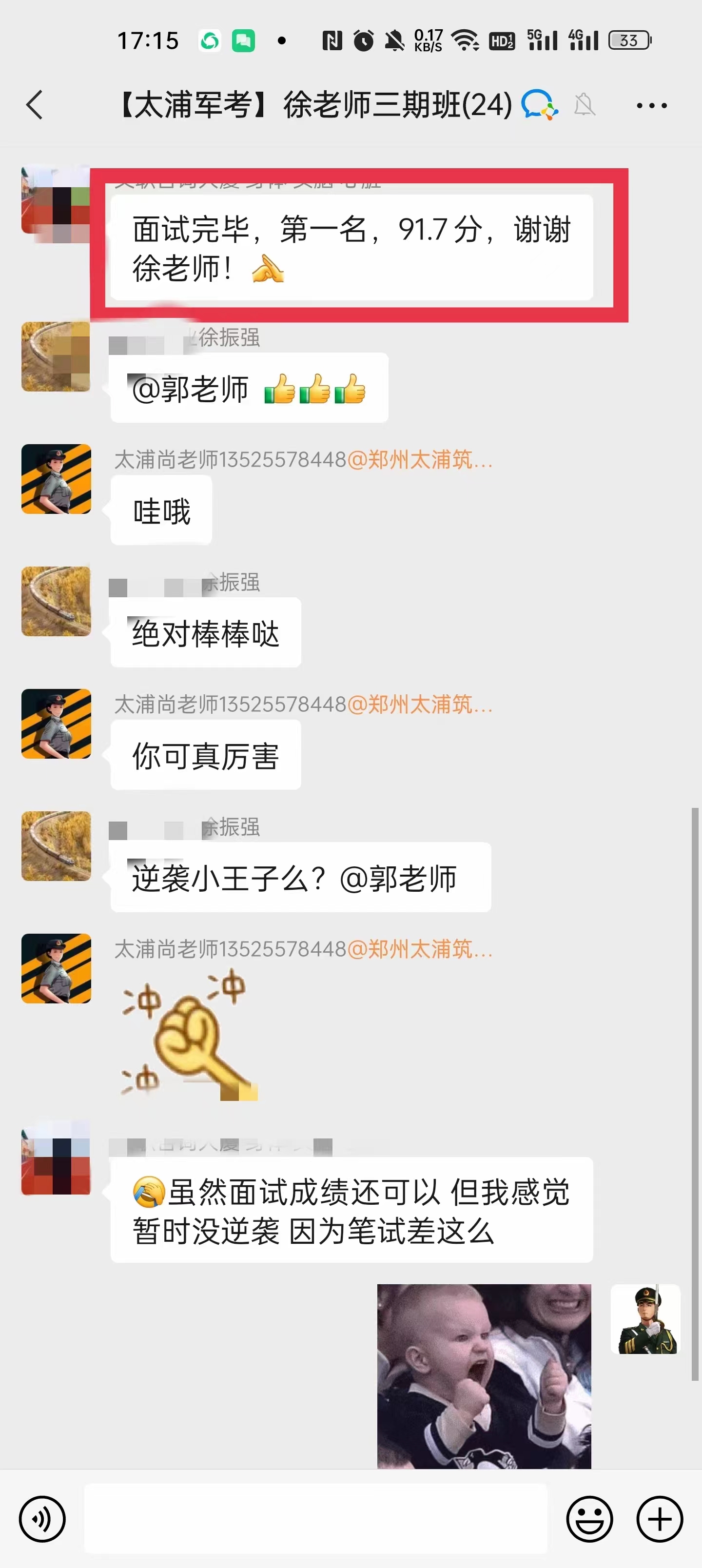Image resolution: width=702 pixels, height=1568 pixels.
Task: Go back from the group chat
Action: coord(35,105)
